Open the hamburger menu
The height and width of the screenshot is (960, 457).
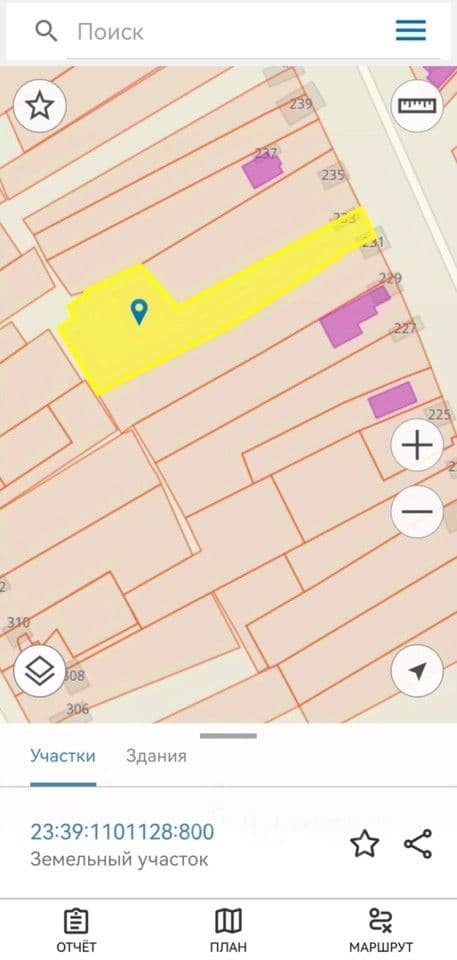pos(410,30)
